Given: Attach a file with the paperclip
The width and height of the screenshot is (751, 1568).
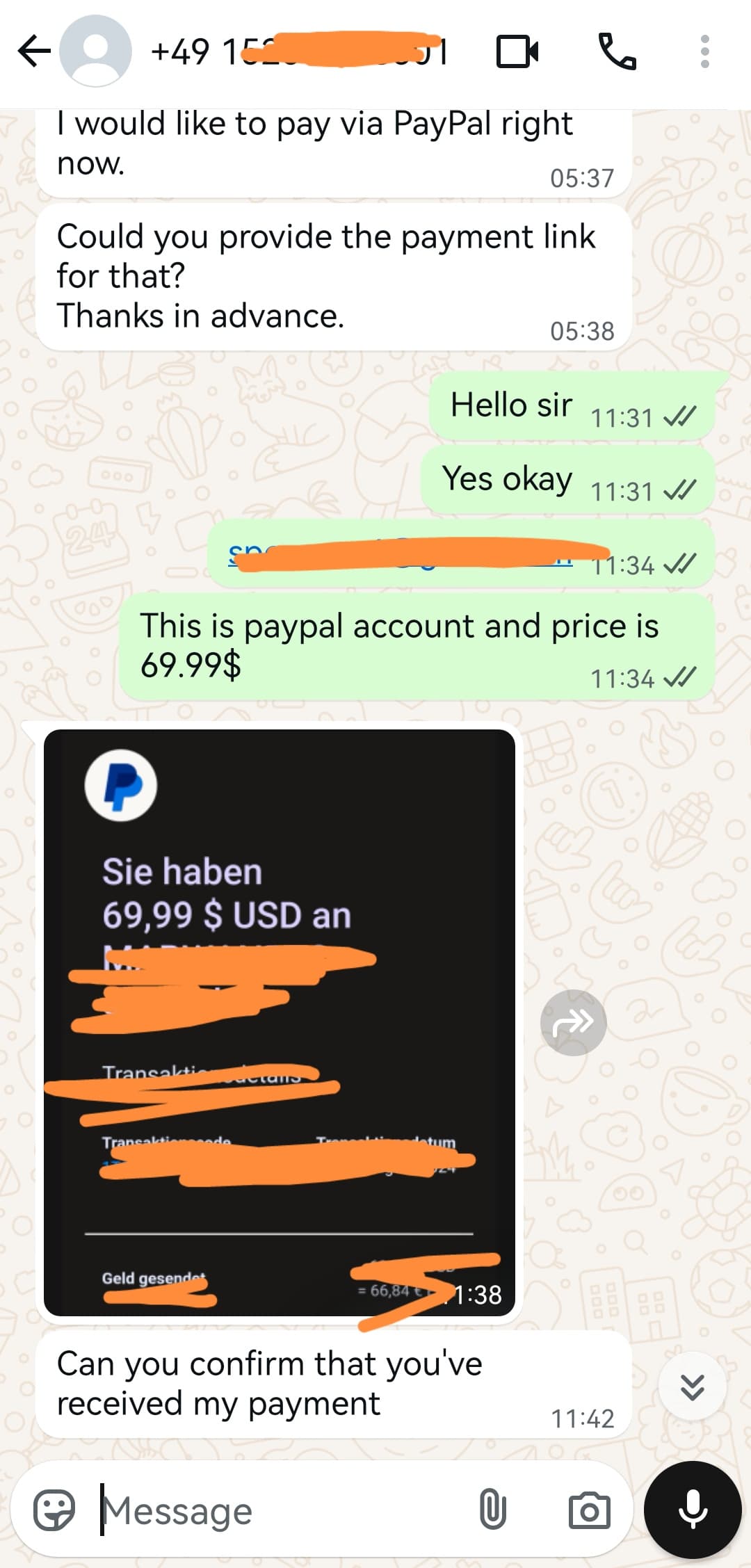Looking at the screenshot, I should coord(493,1510).
